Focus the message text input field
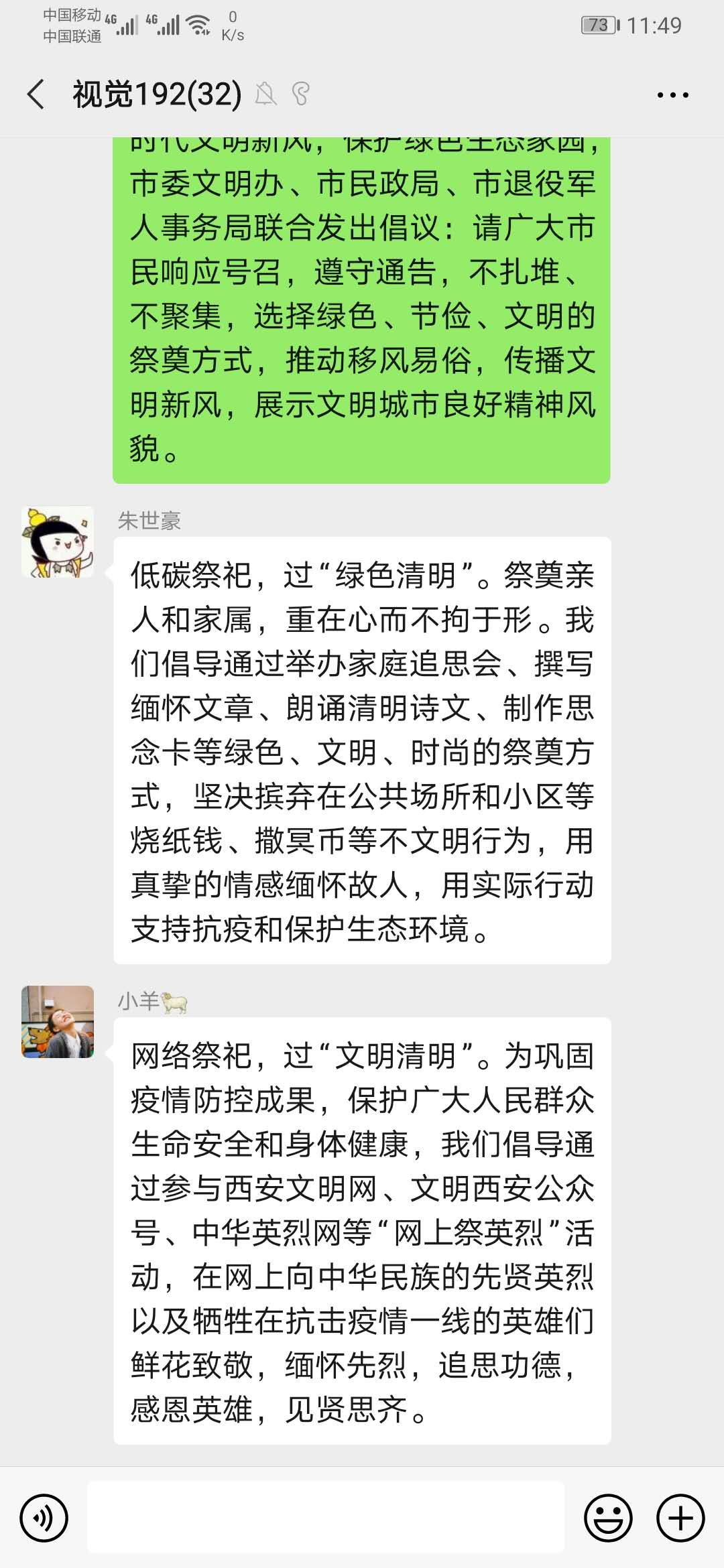724x1568 pixels. tap(326, 1518)
